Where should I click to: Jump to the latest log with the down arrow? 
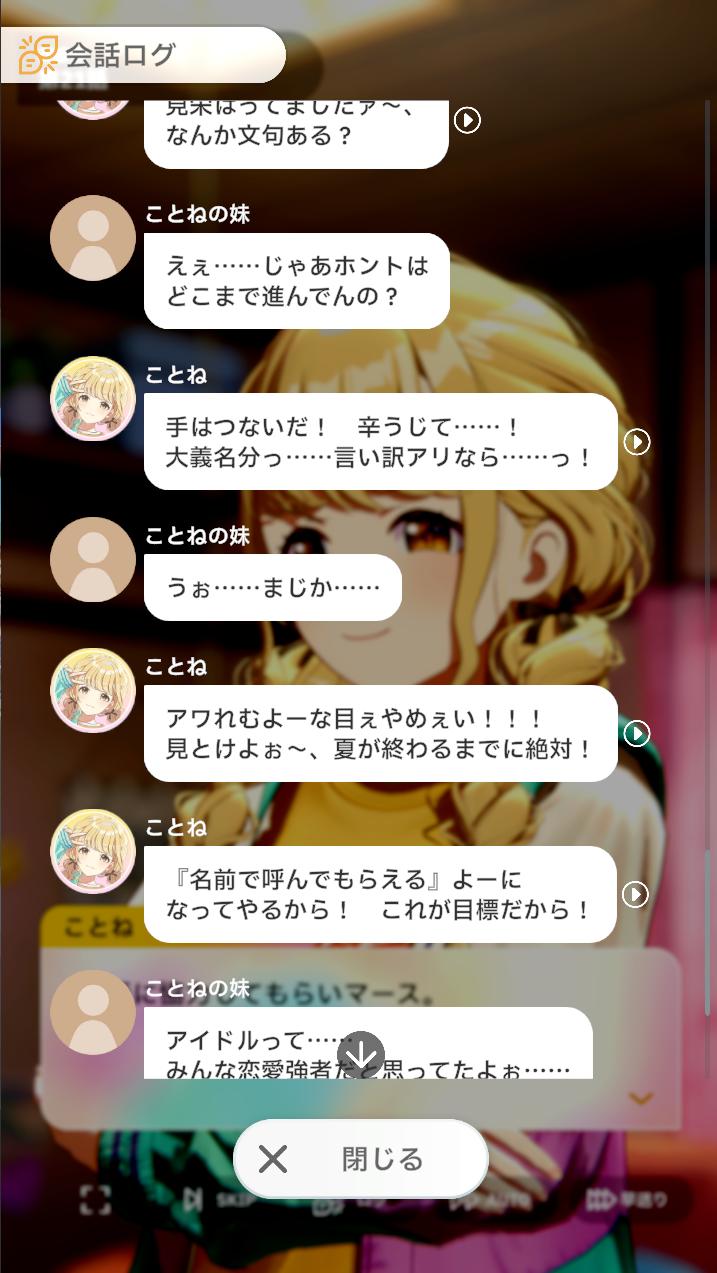[x=360, y=1055]
